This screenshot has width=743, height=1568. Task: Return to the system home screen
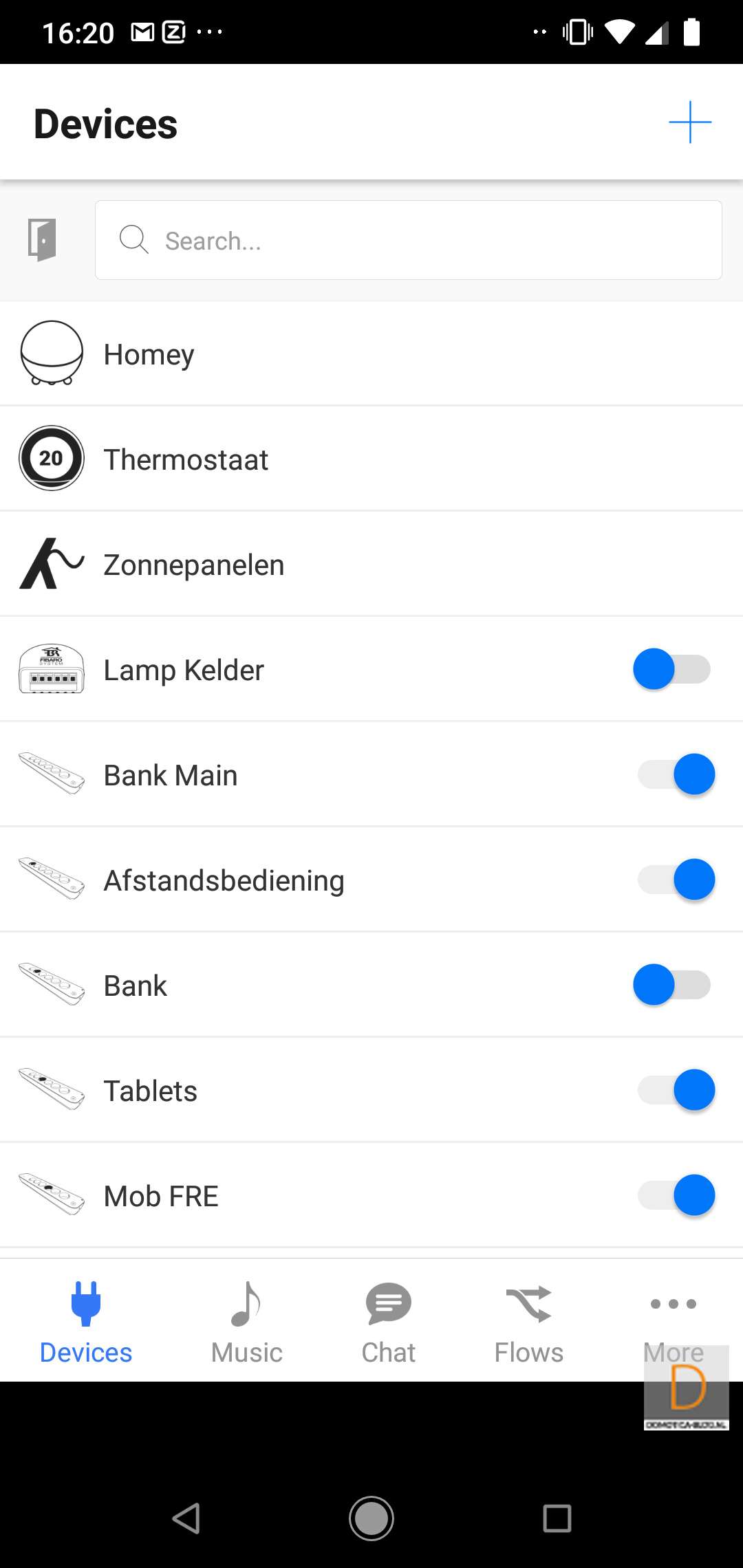(371, 1518)
